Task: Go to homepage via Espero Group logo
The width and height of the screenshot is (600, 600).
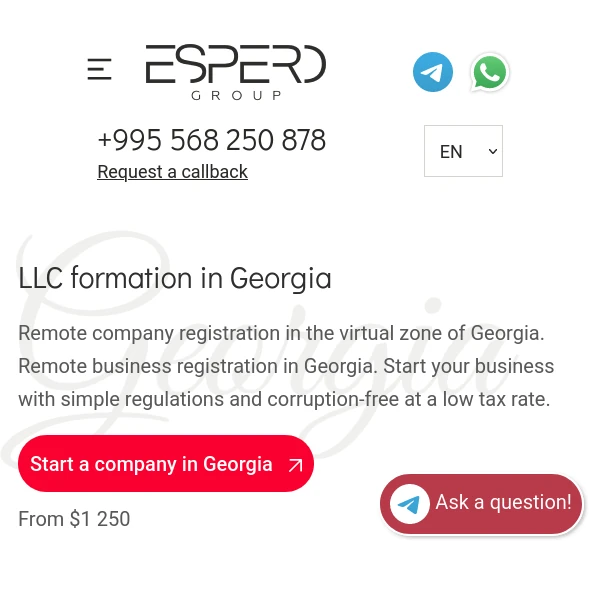Action: [x=235, y=72]
